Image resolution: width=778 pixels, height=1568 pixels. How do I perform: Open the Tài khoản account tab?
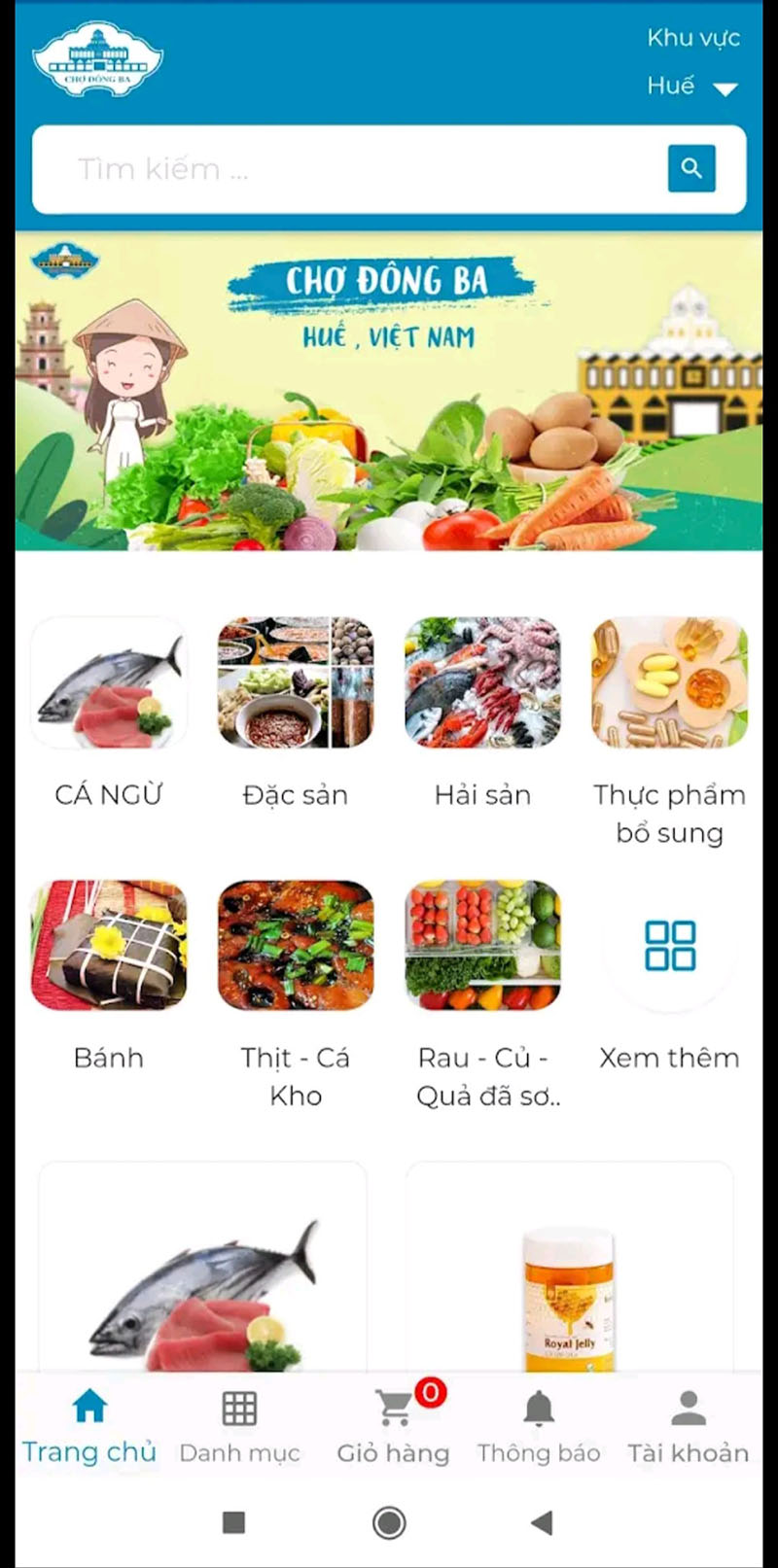688,1426
